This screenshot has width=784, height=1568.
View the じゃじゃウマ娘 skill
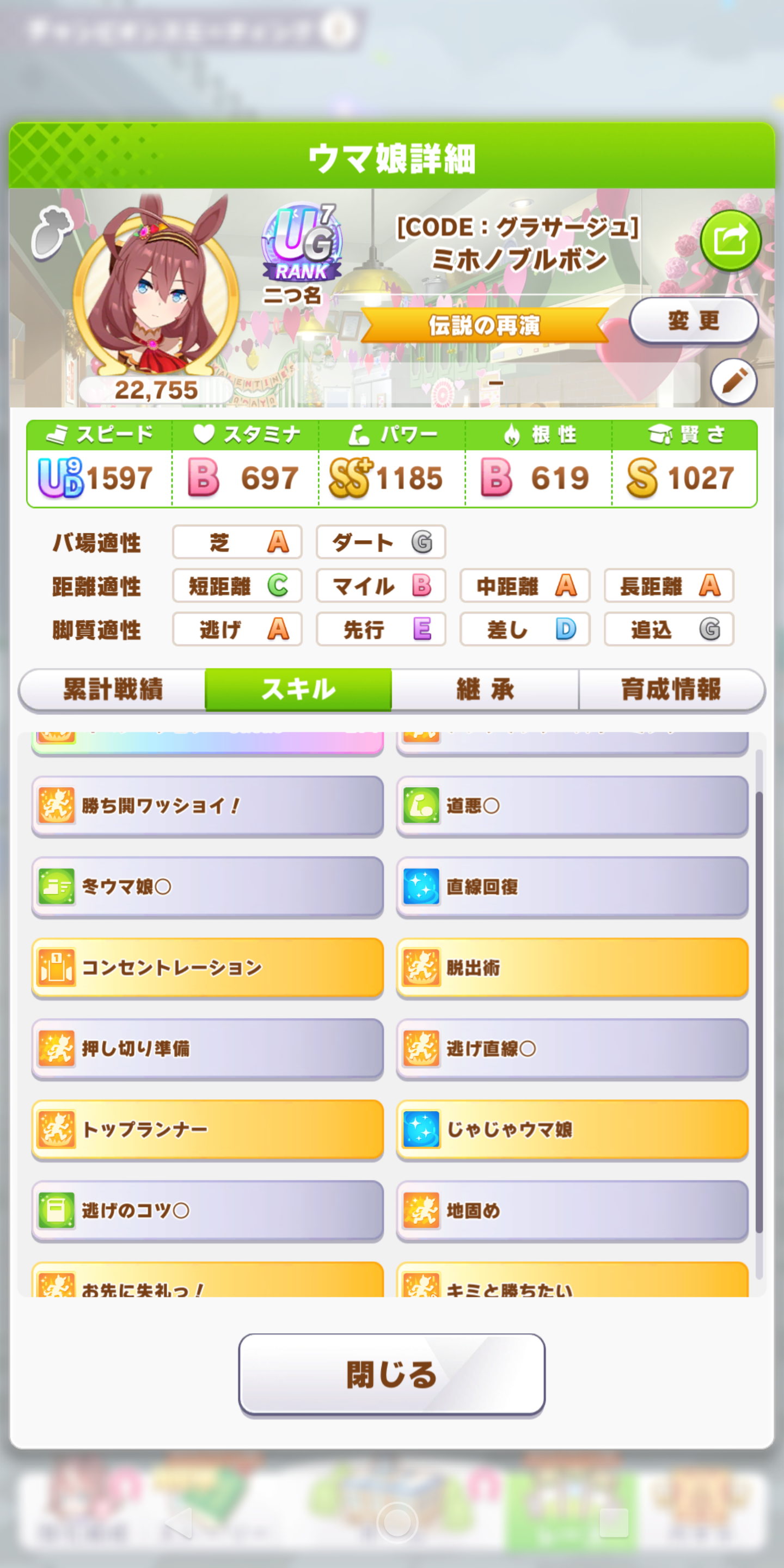572,1129
